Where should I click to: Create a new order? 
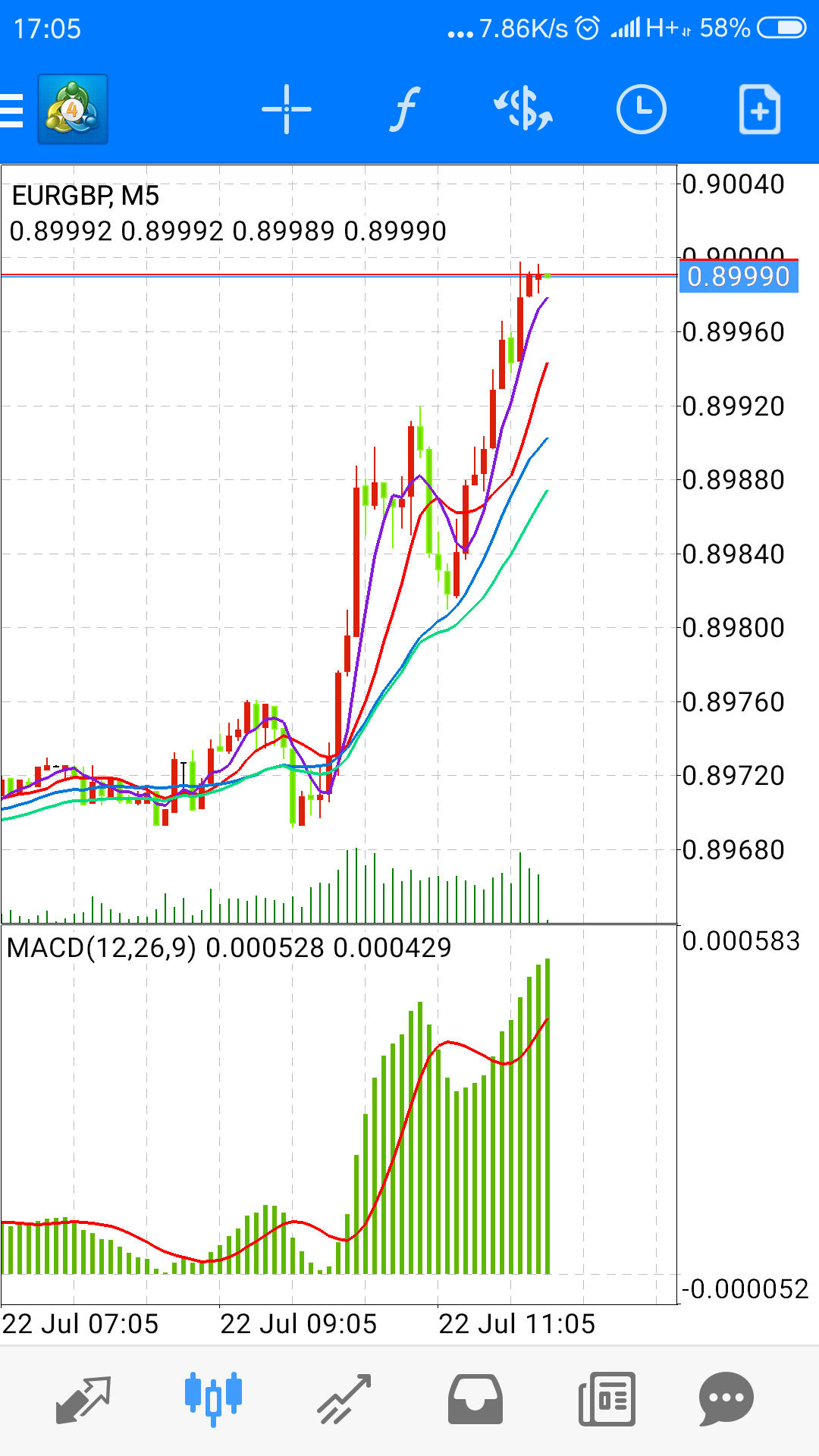pos(760,110)
